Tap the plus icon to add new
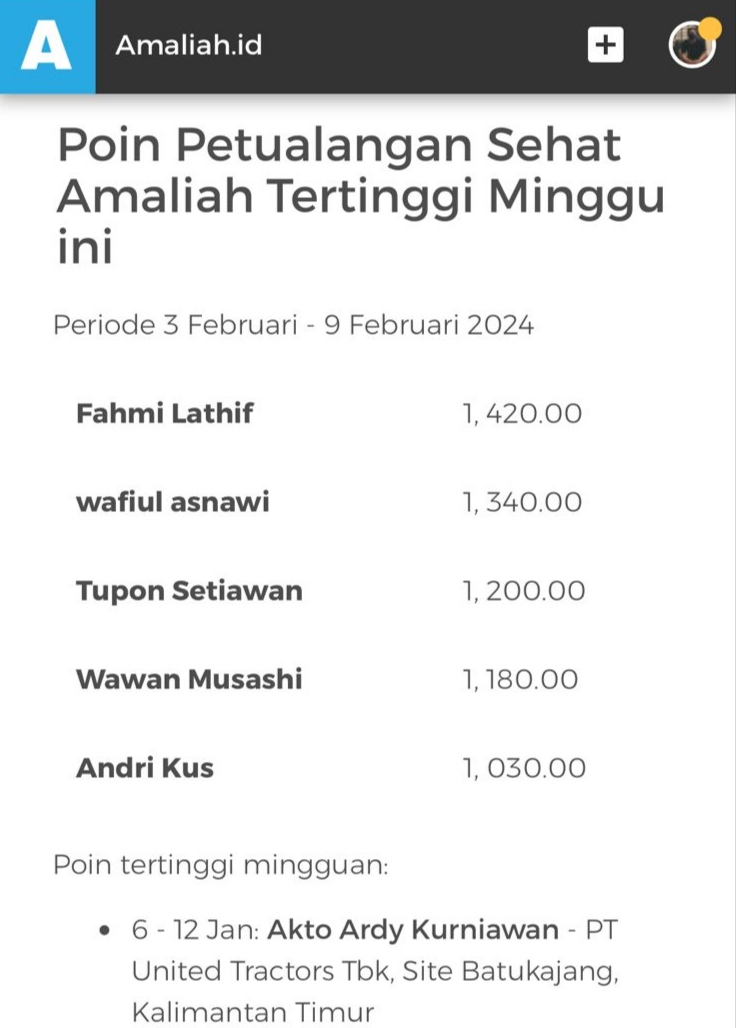 605,46
